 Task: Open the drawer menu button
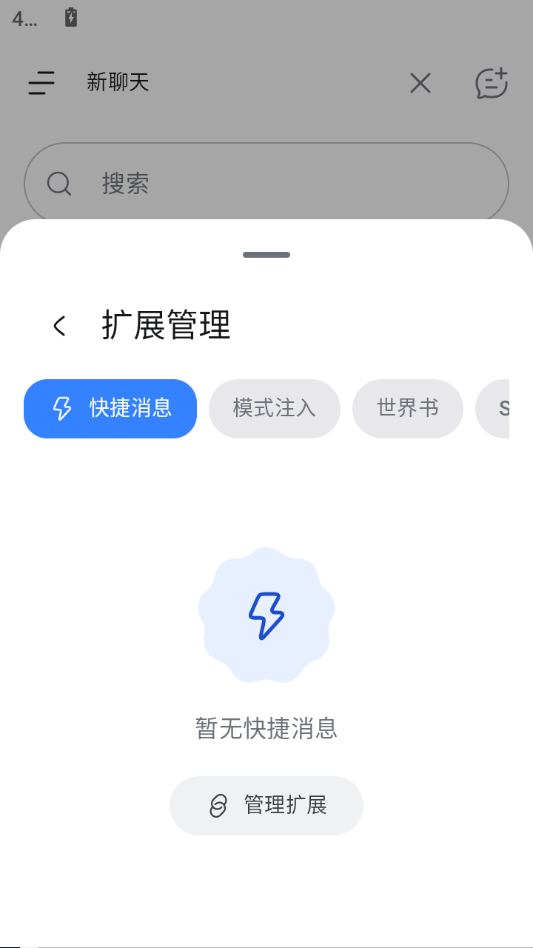(42, 83)
